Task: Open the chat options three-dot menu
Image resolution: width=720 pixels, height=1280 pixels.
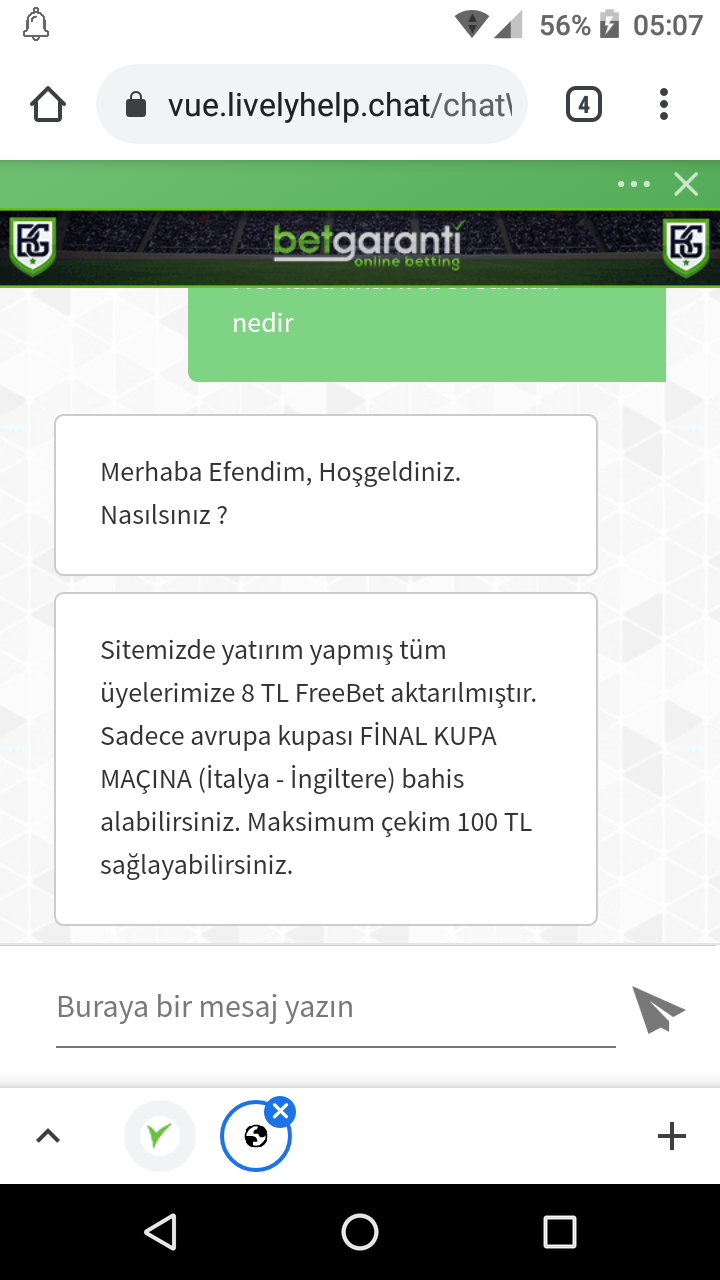Action: (634, 184)
